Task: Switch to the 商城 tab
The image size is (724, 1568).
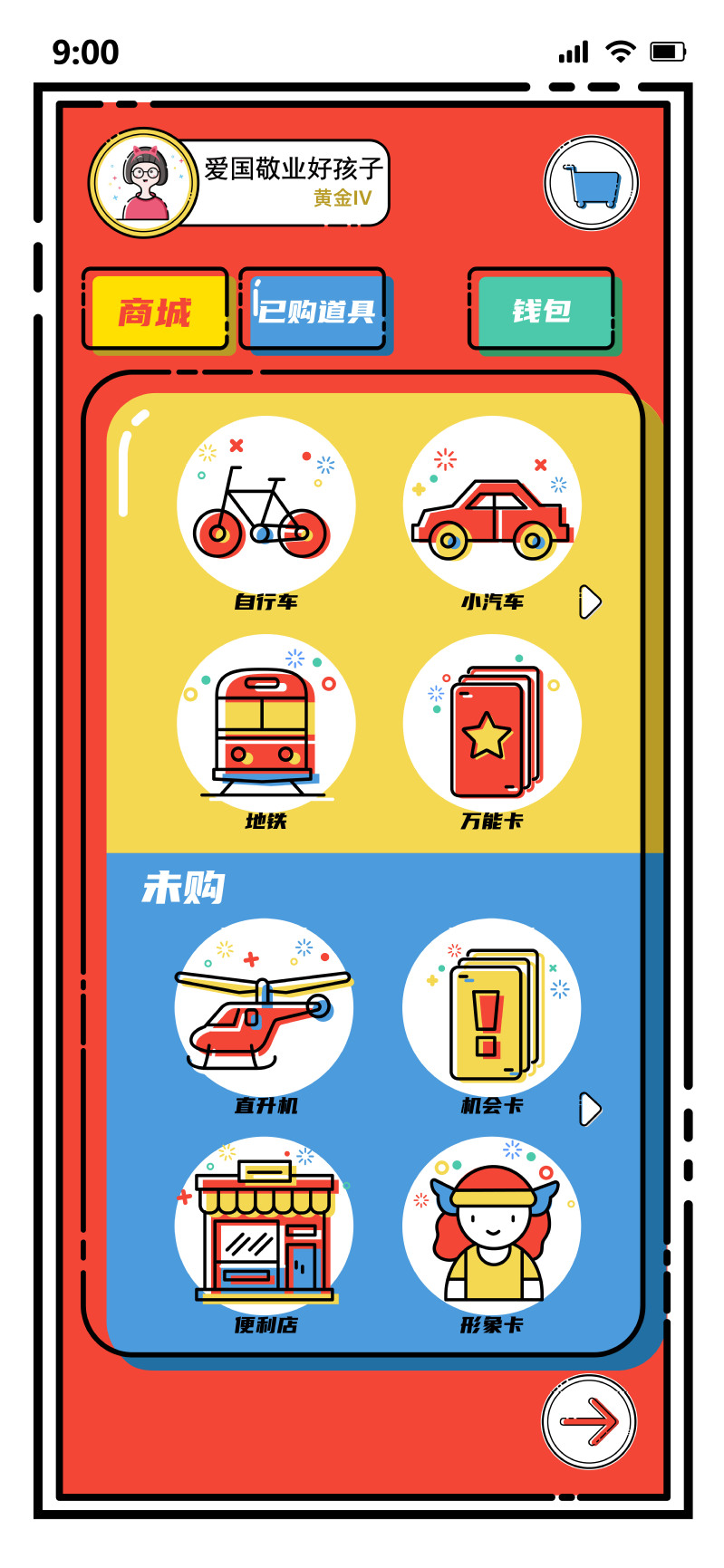Action: [155, 312]
